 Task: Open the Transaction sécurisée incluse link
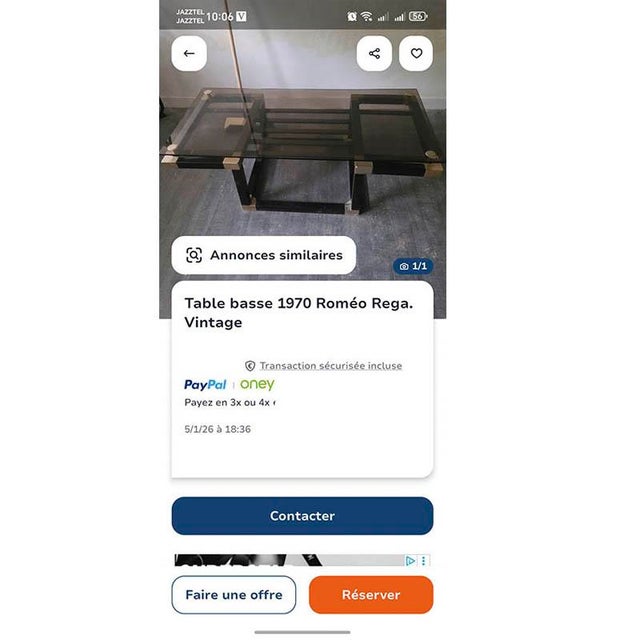[x=330, y=366]
